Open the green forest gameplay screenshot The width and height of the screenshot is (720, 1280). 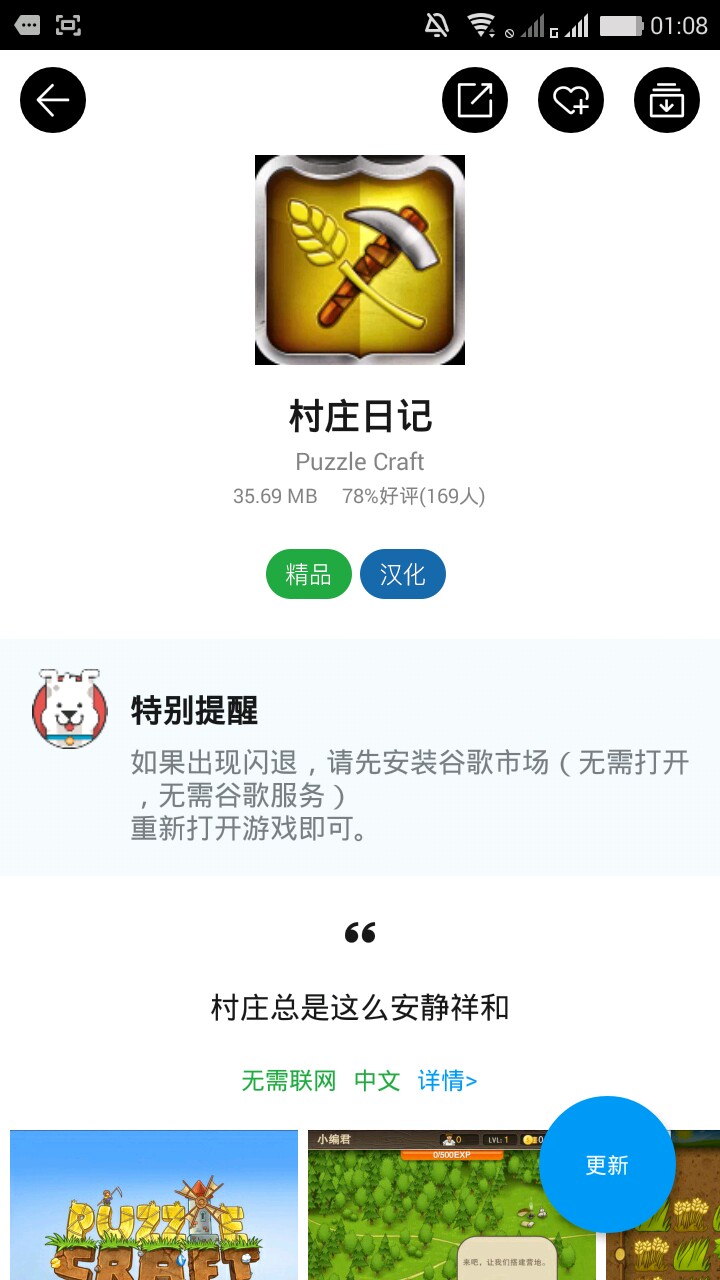(420, 1210)
